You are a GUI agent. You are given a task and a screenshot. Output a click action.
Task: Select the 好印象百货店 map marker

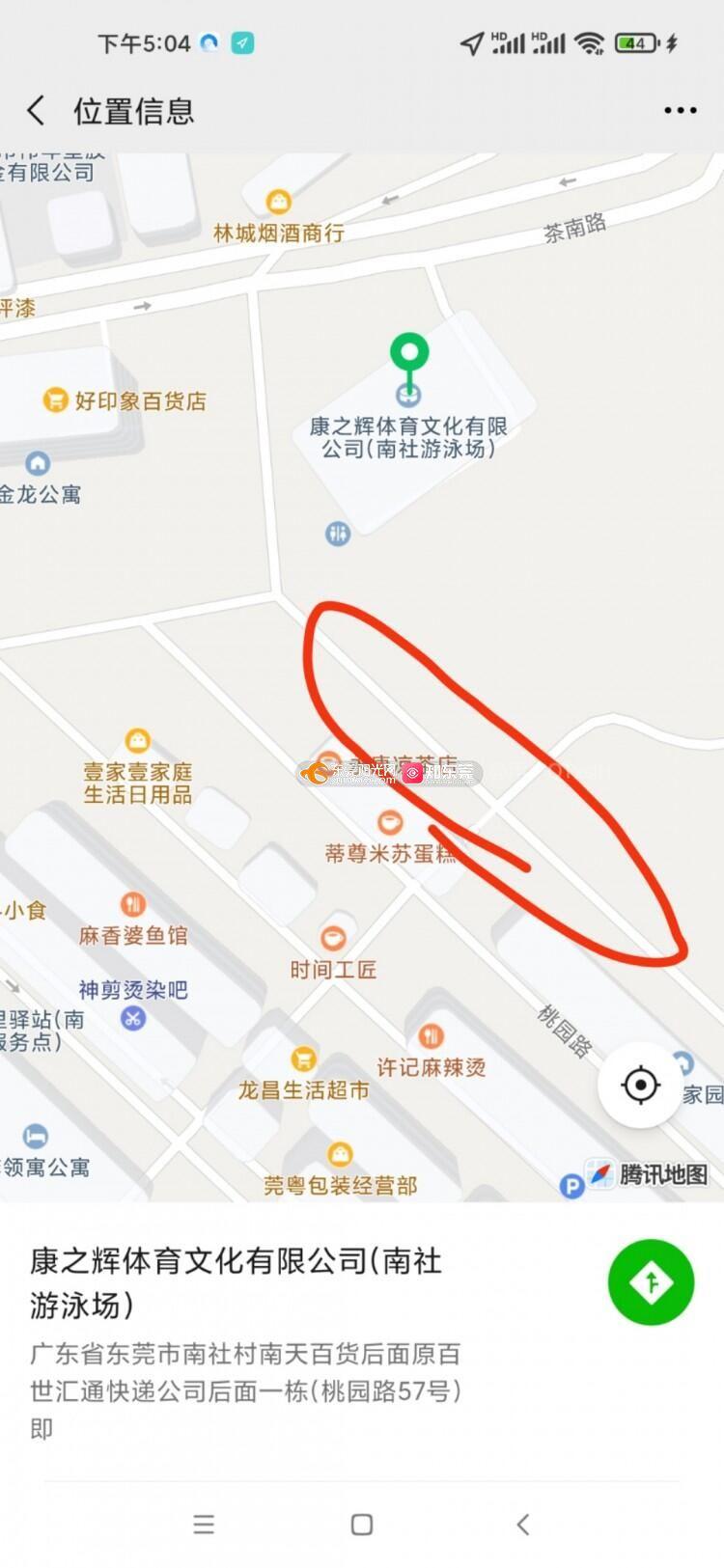point(56,399)
